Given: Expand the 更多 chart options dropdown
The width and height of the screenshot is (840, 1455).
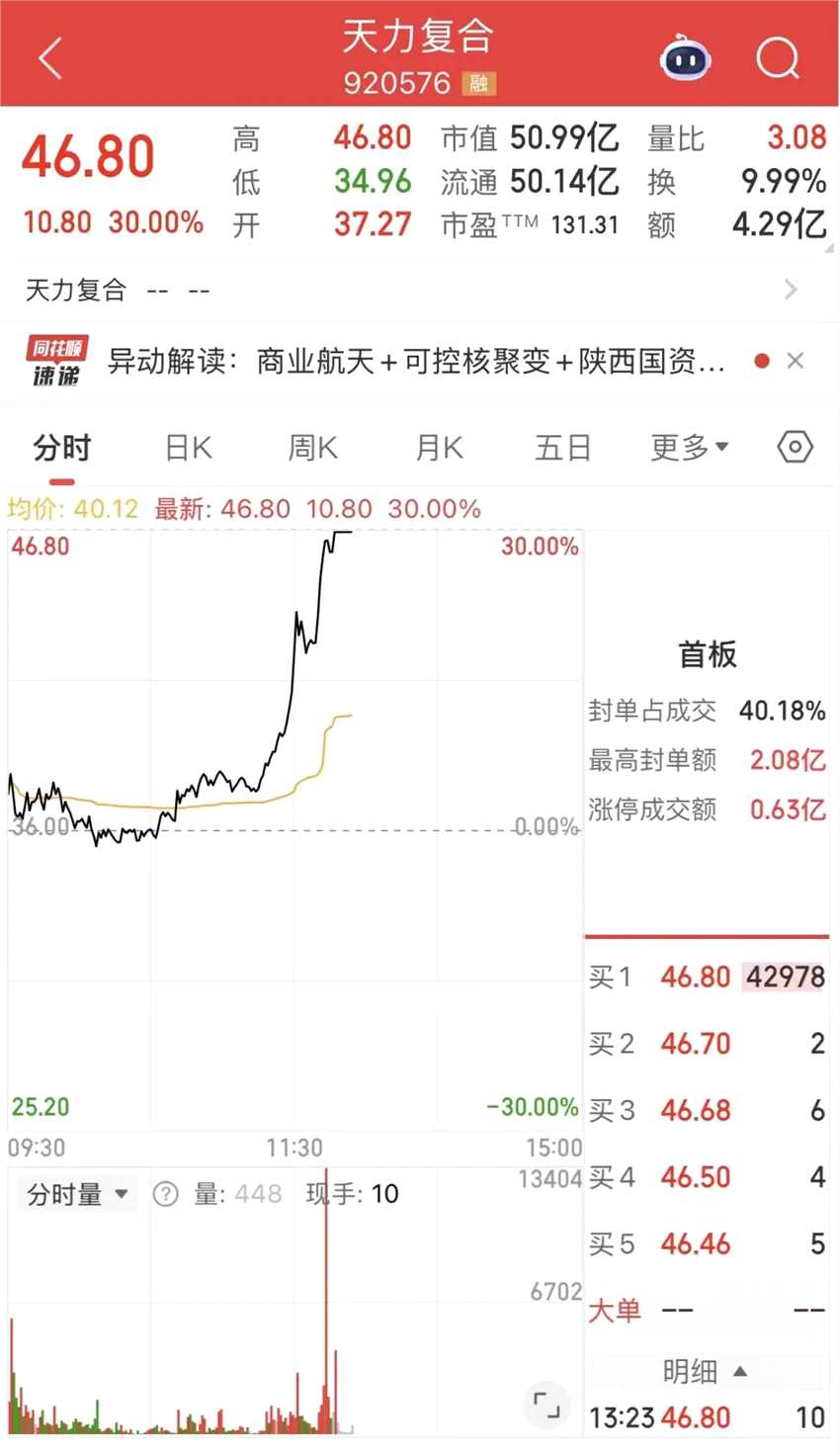Looking at the screenshot, I should tap(689, 449).
